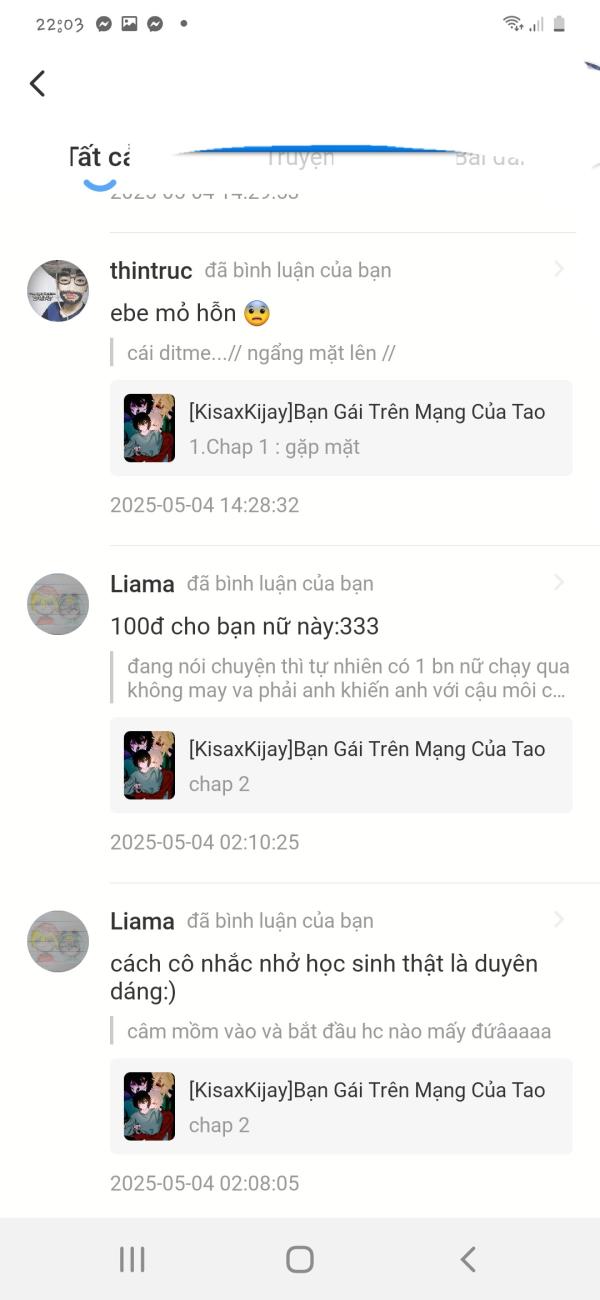Open the recent apps view
The height and width of the screenshot is (1300, 600).
pyautogui.click(x=132, y=1259)
